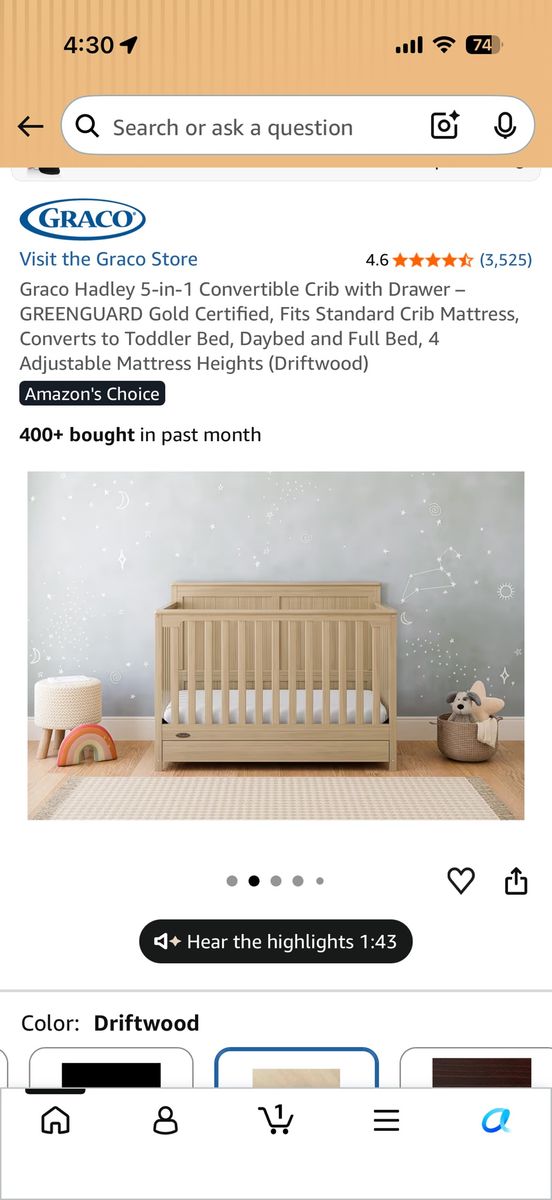Tap the image page indicator dots
Image resolution: width=552 pixels, height=1200 pixels.
point(275,881)
